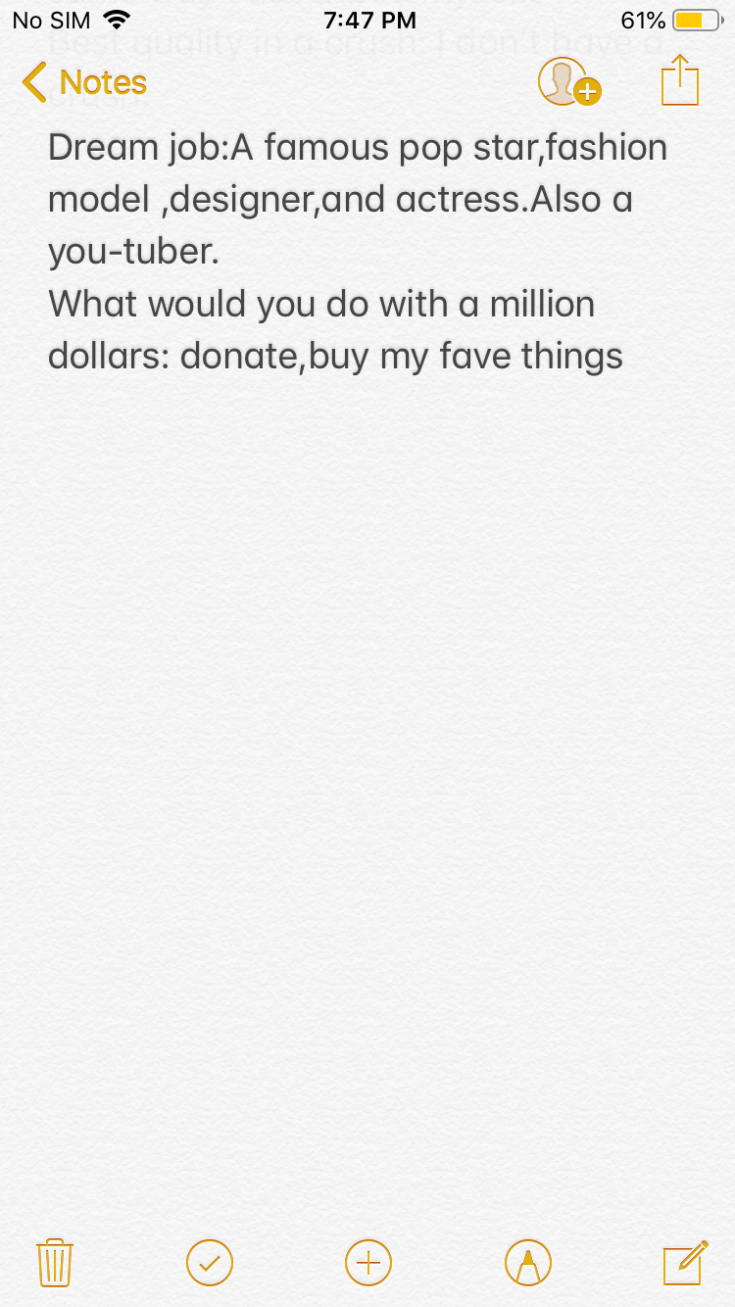Go back to the Notes list

84,82
